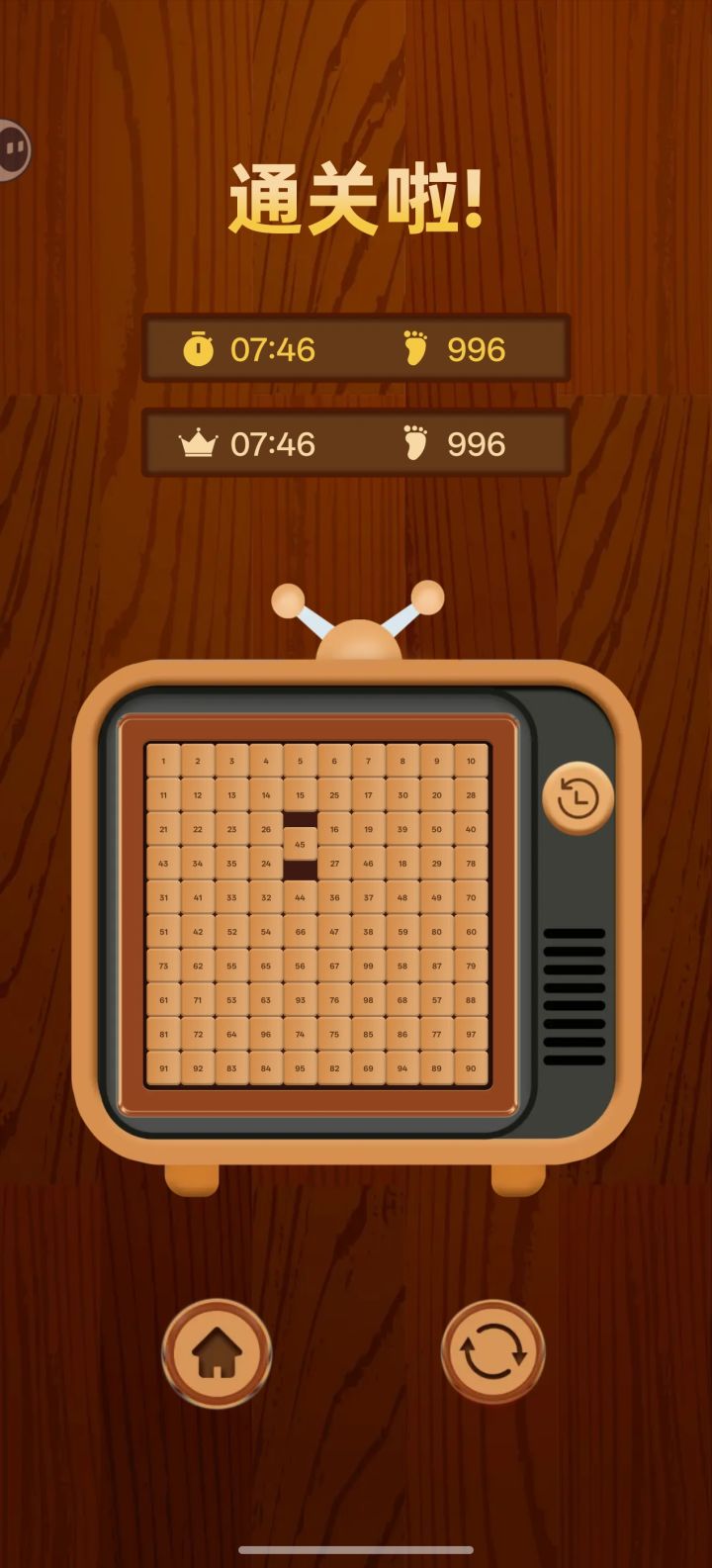Tap the footprint icon in the lower record panel

414,441
